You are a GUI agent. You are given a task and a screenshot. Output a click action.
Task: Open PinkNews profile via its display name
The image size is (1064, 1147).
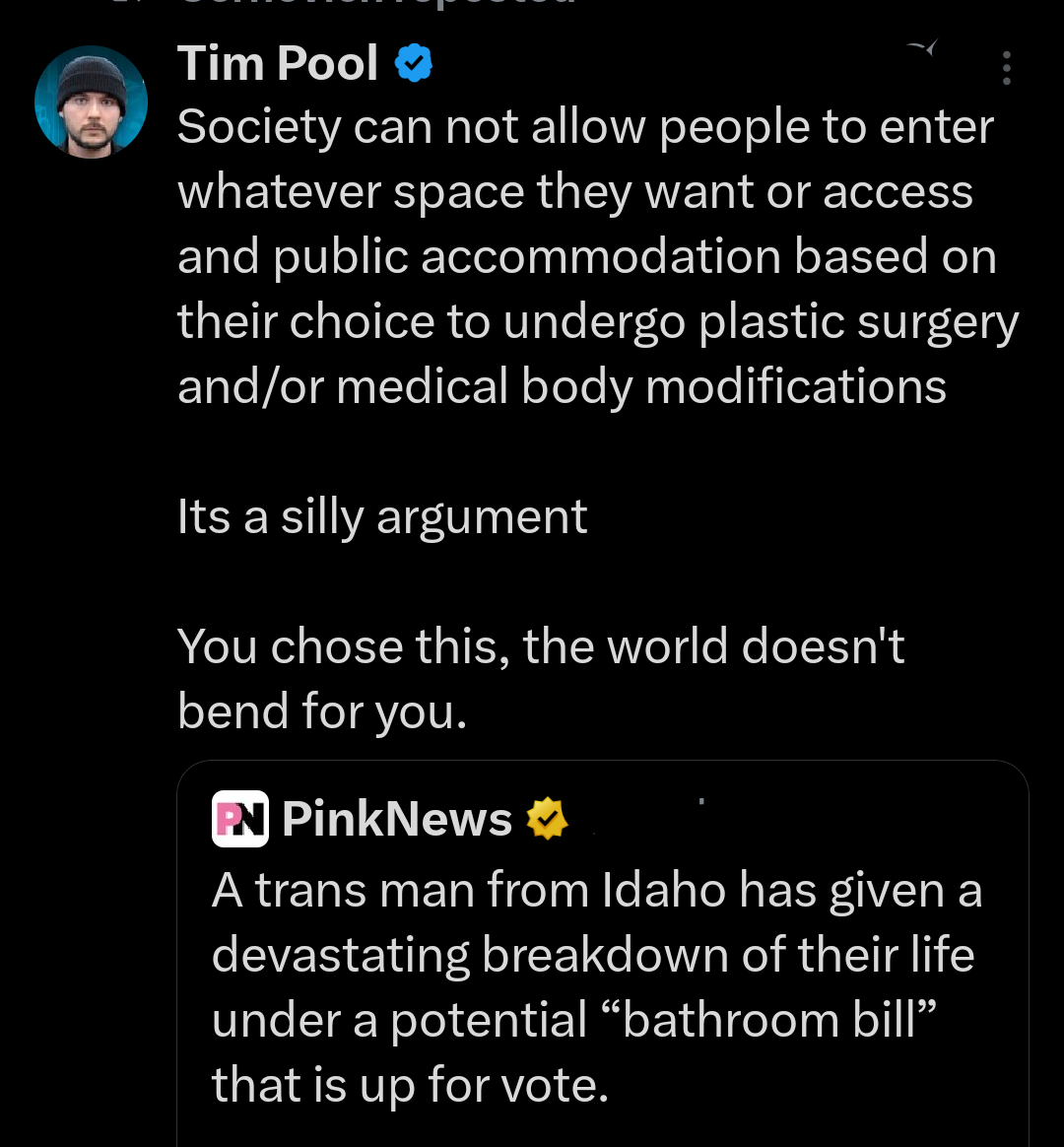point(398,818)
